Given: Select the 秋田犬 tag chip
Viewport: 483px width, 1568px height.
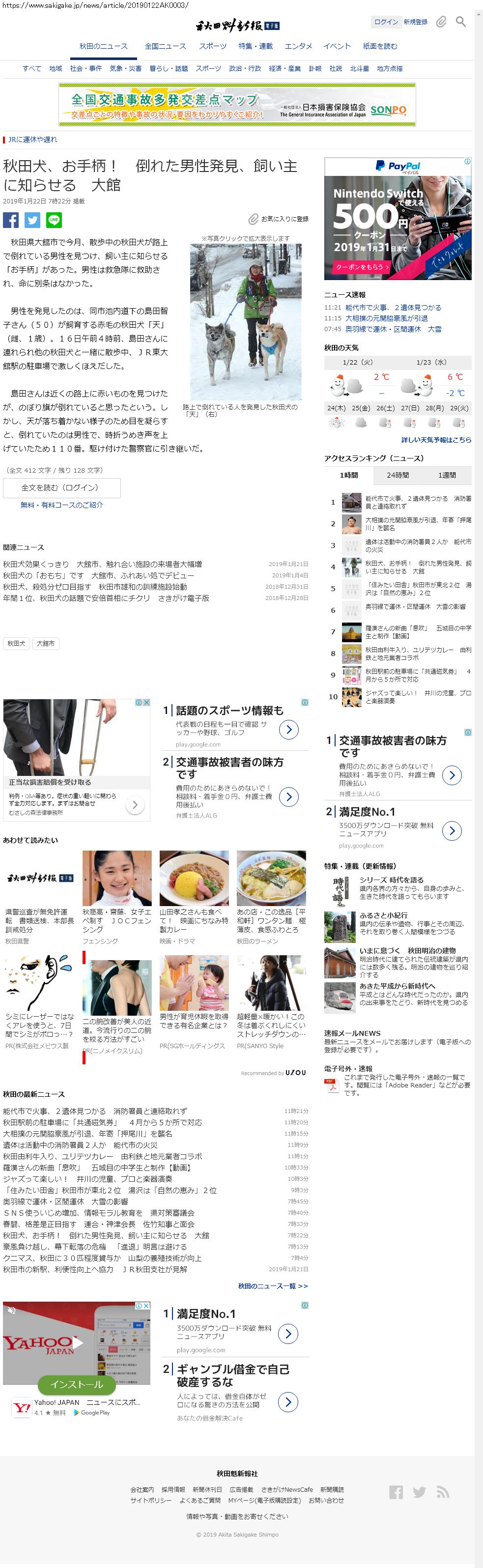Looking at the screenshot, I should (16, 643).
